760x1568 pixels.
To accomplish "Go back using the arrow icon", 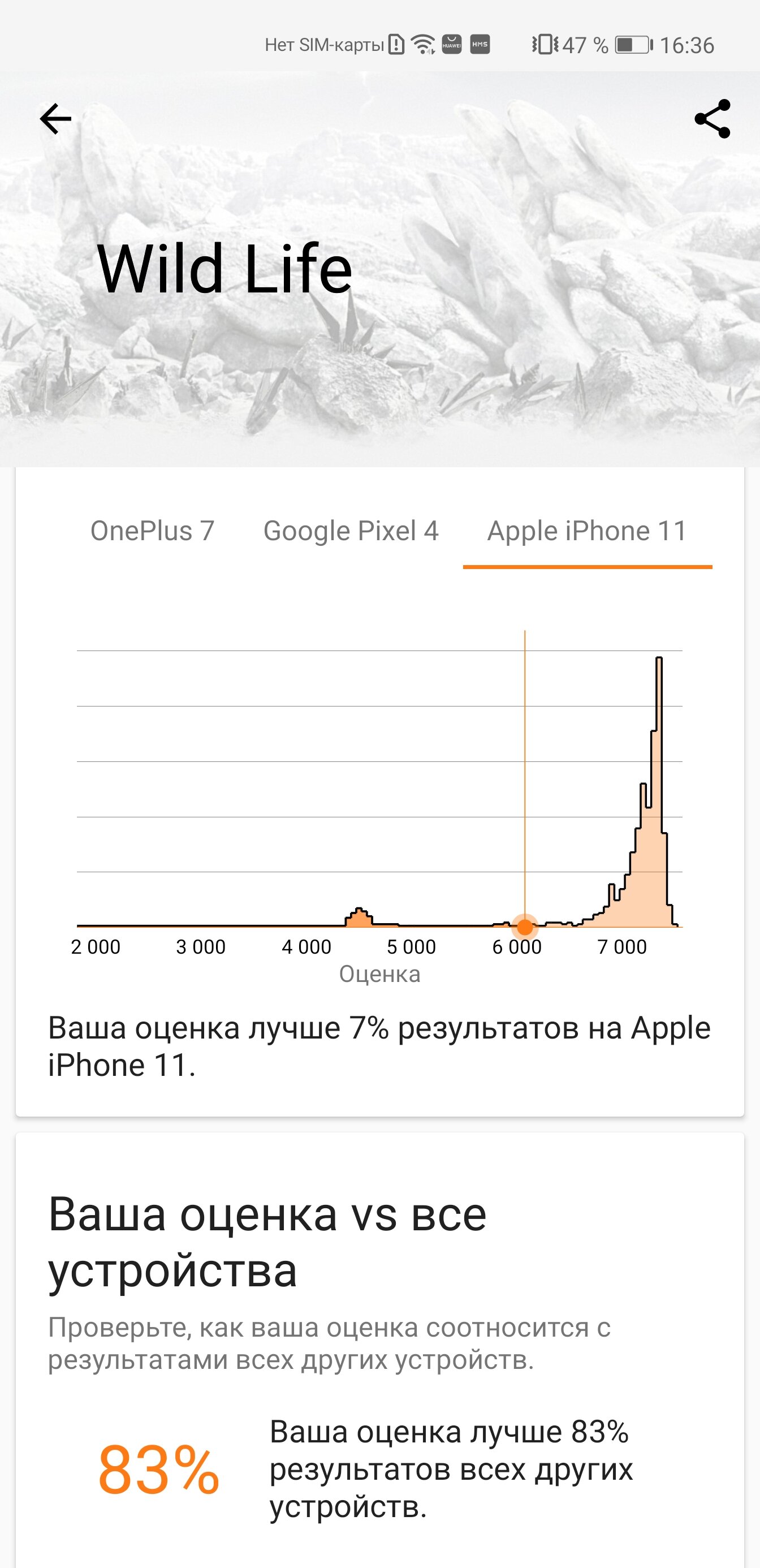I will (x=55, y=118).
